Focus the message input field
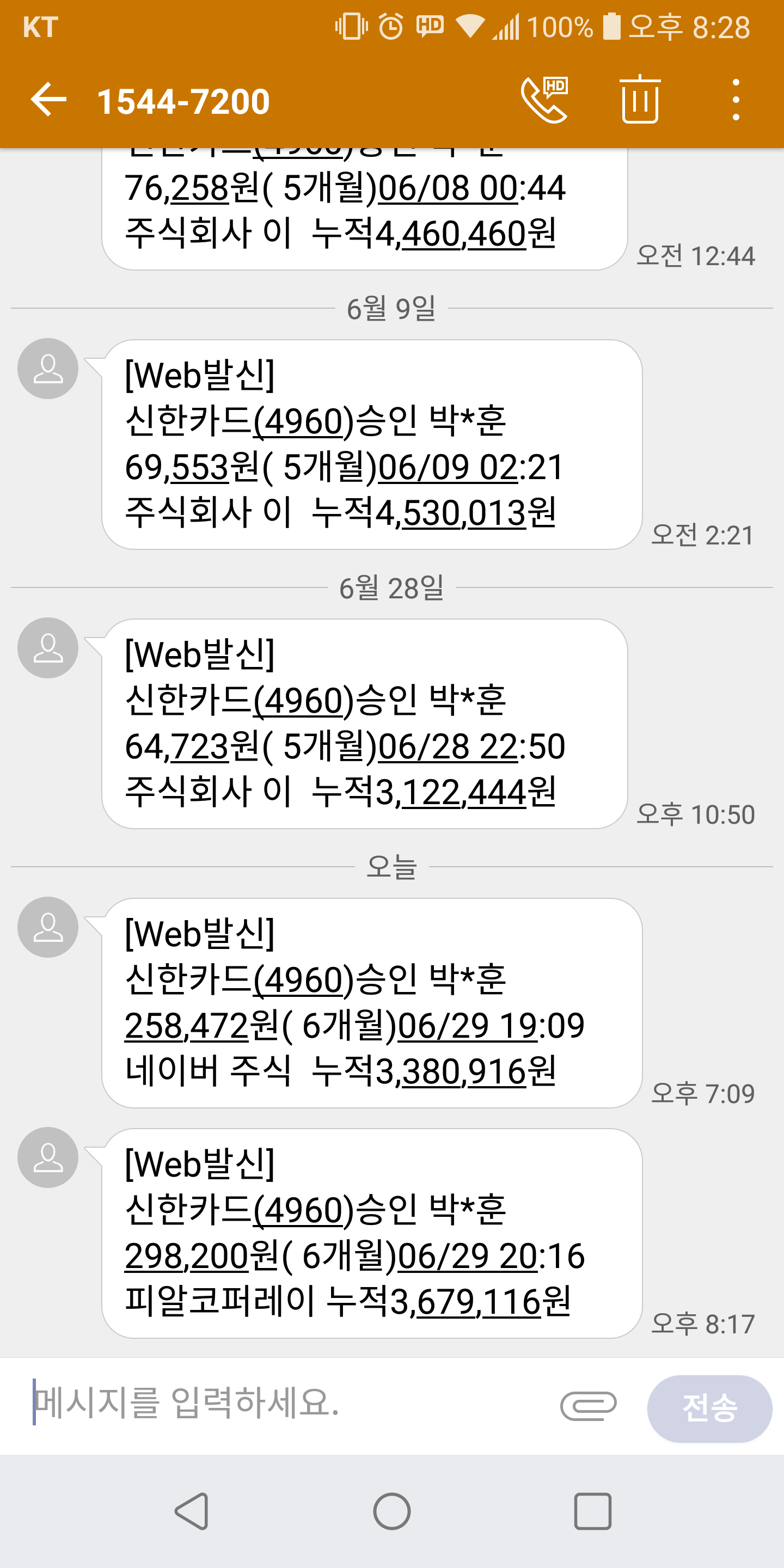 click(286, 1404)
